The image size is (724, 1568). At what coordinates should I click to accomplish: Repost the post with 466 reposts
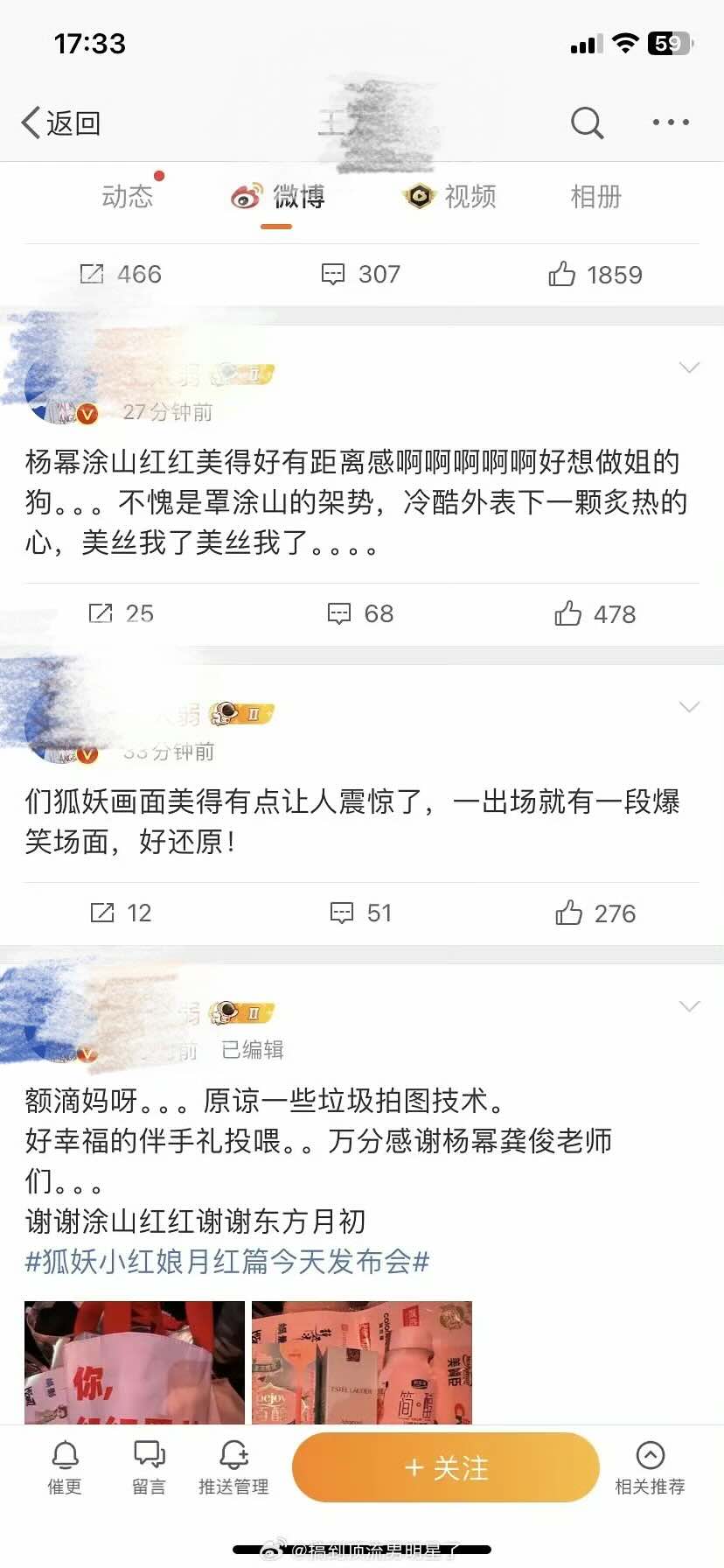click(121, 275)
